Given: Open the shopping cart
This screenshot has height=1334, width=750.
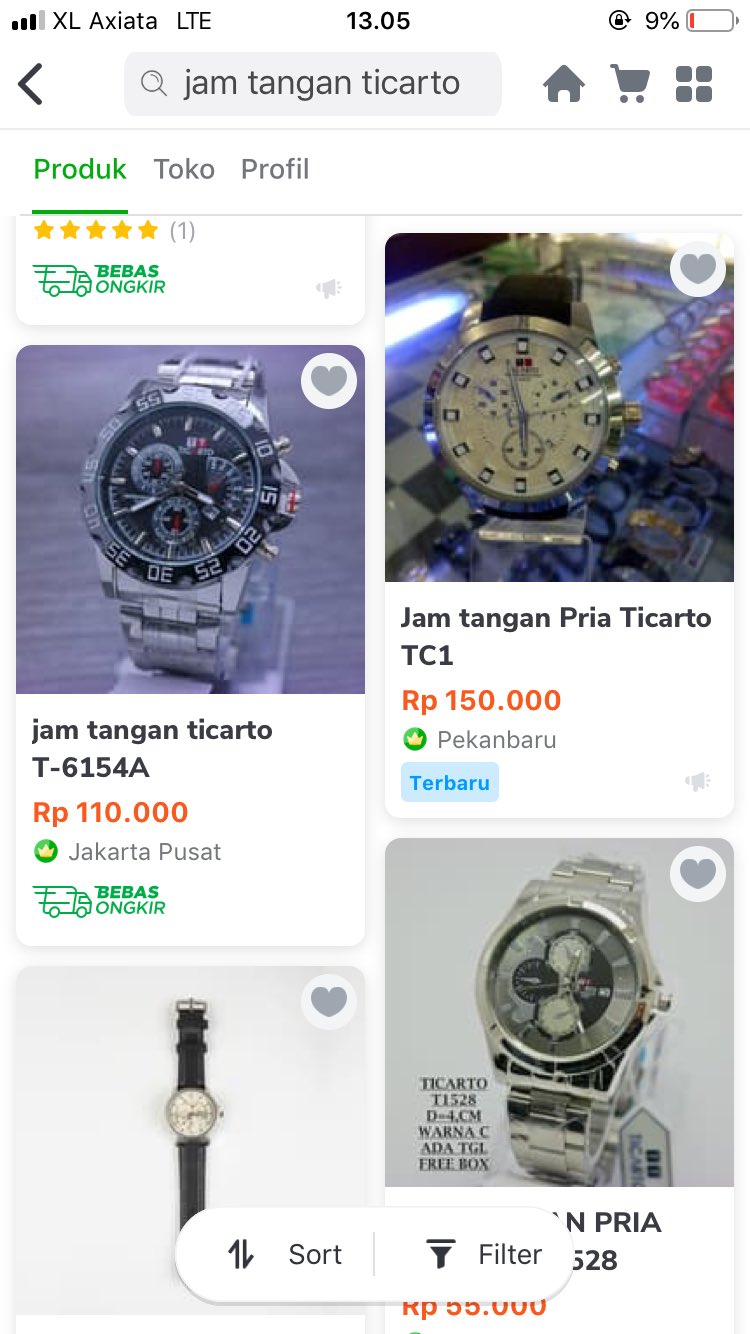Looking at the screenshot, I should click(x=630, y=84).
